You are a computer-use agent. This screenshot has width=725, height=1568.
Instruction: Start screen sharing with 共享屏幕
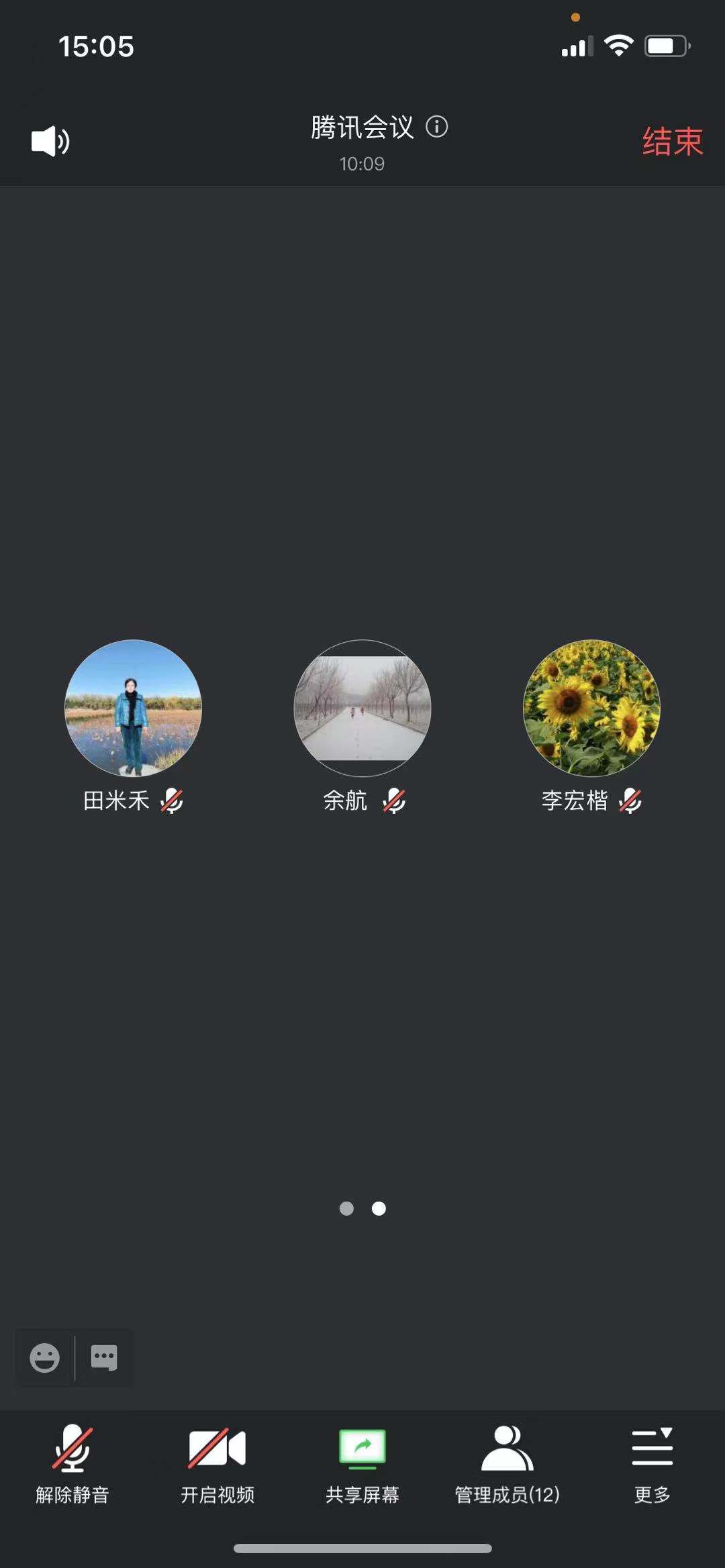(362, 1465)
